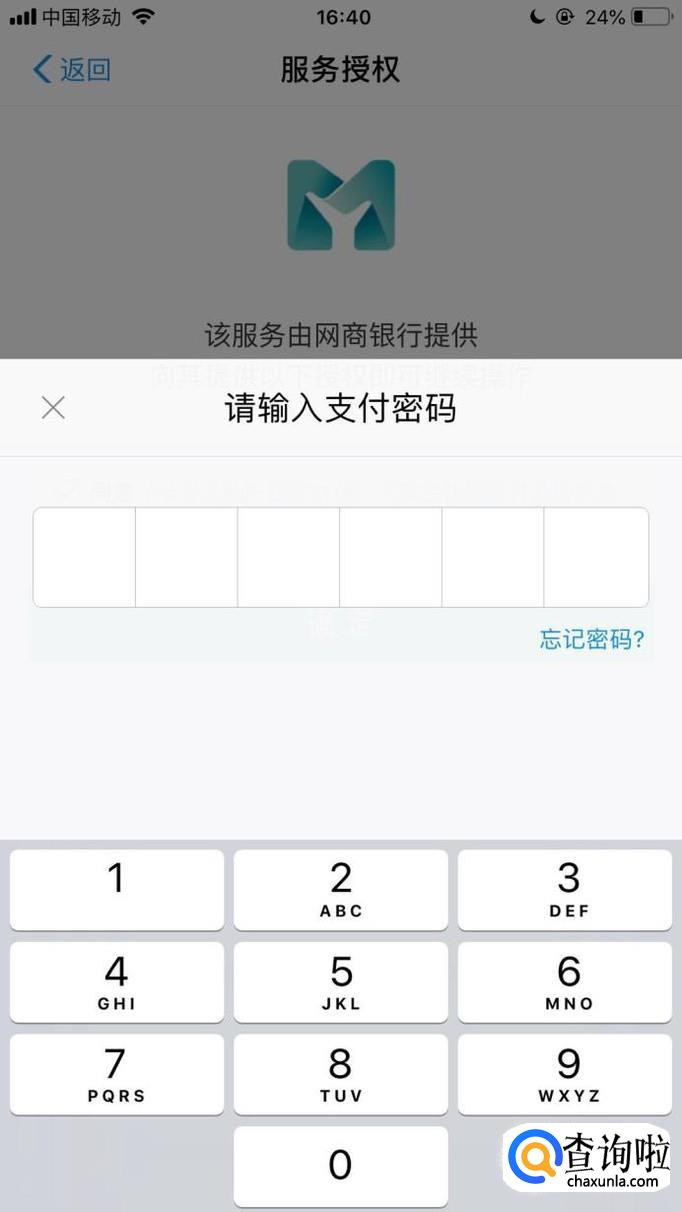Tap the forgot password link
This screenshot has height=1212, width=682.
[x=592, y=640]
